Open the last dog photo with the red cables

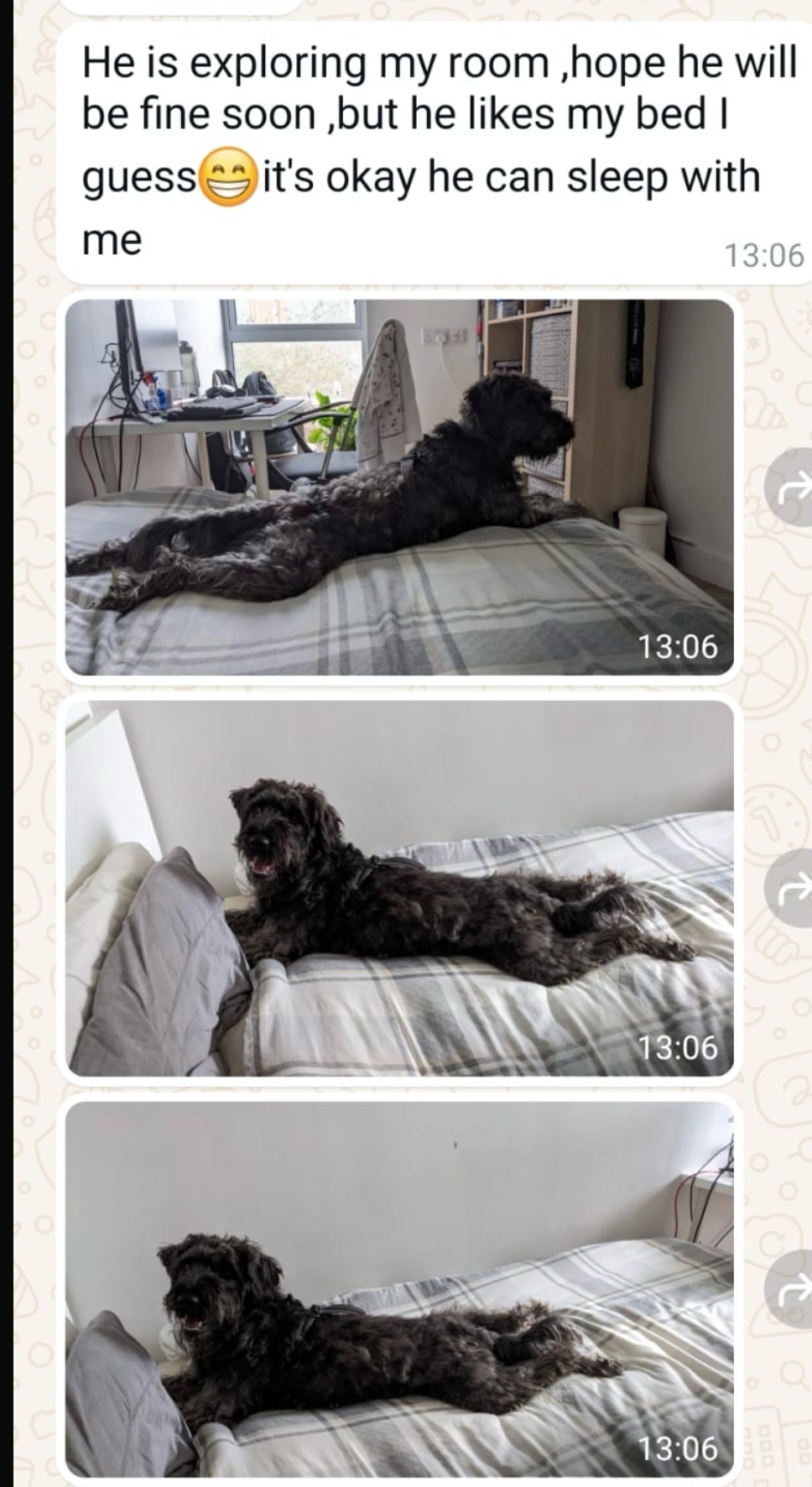pyautogui.click(x=399, y=1289)
